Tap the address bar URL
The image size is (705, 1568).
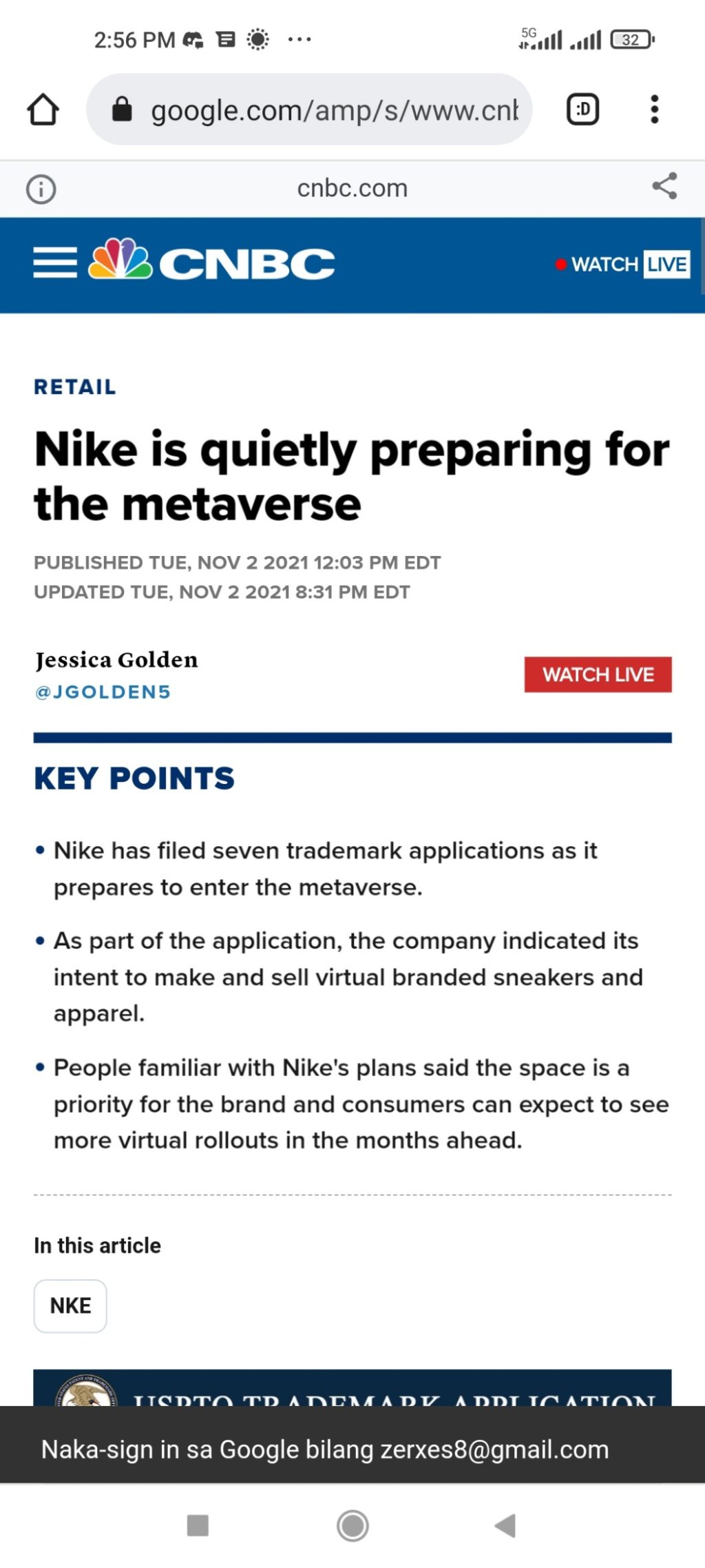[333, 110]
